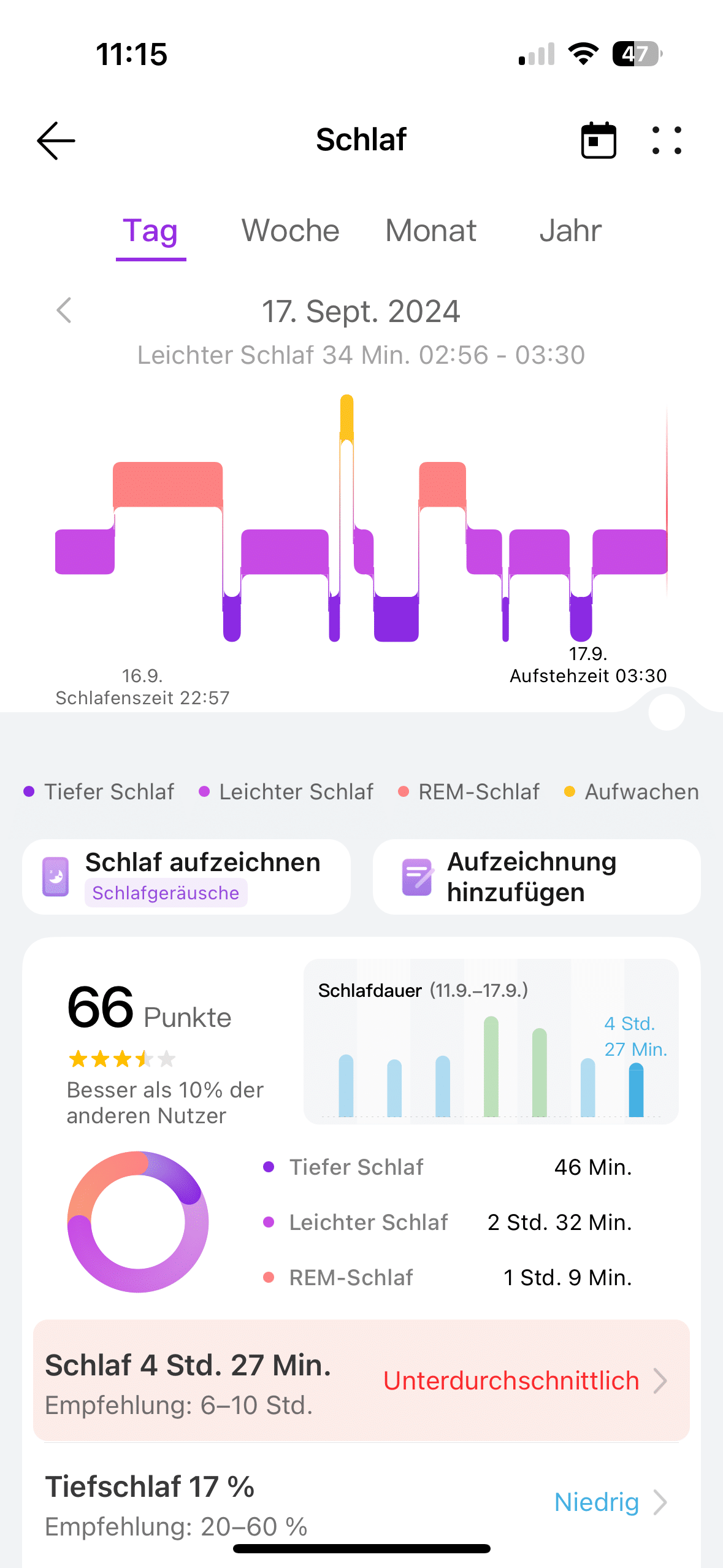Viewport: 723px width, 1568px height.
Task: Open Schlaf 4 Std. 27 Min. details
Action: click(361, 1380)
